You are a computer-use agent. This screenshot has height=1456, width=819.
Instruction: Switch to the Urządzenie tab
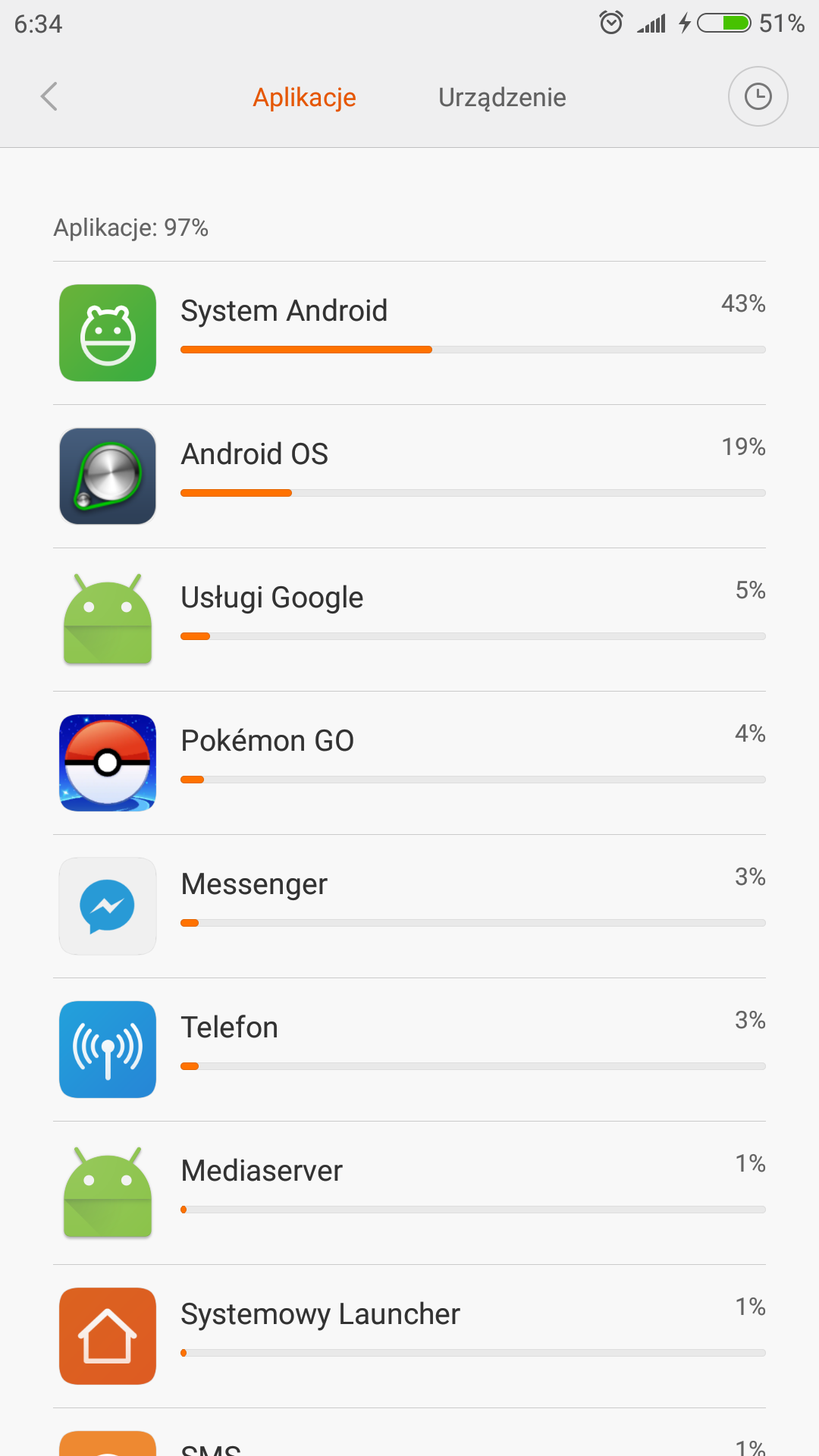click(502, 97)
